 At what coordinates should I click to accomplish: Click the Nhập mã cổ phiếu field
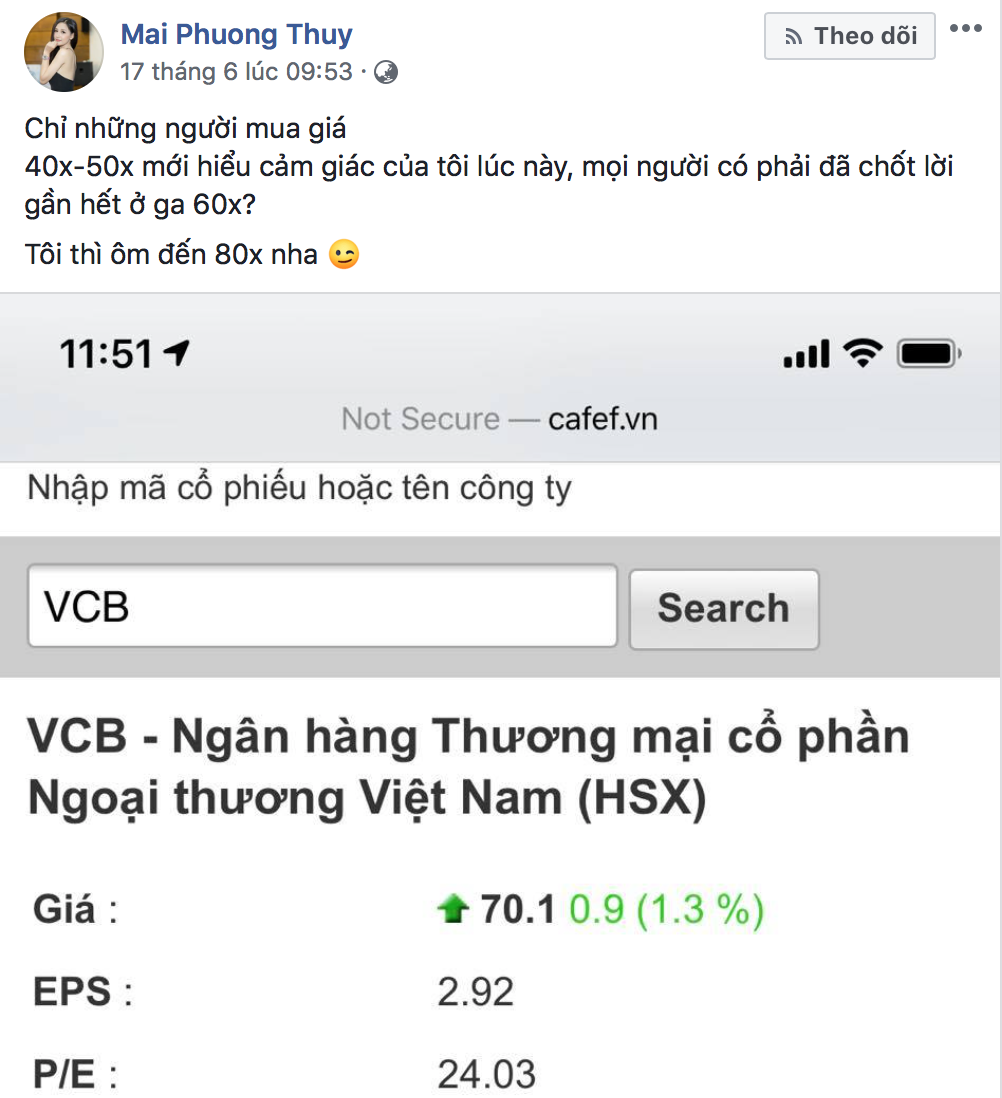[x=298, y=488]
